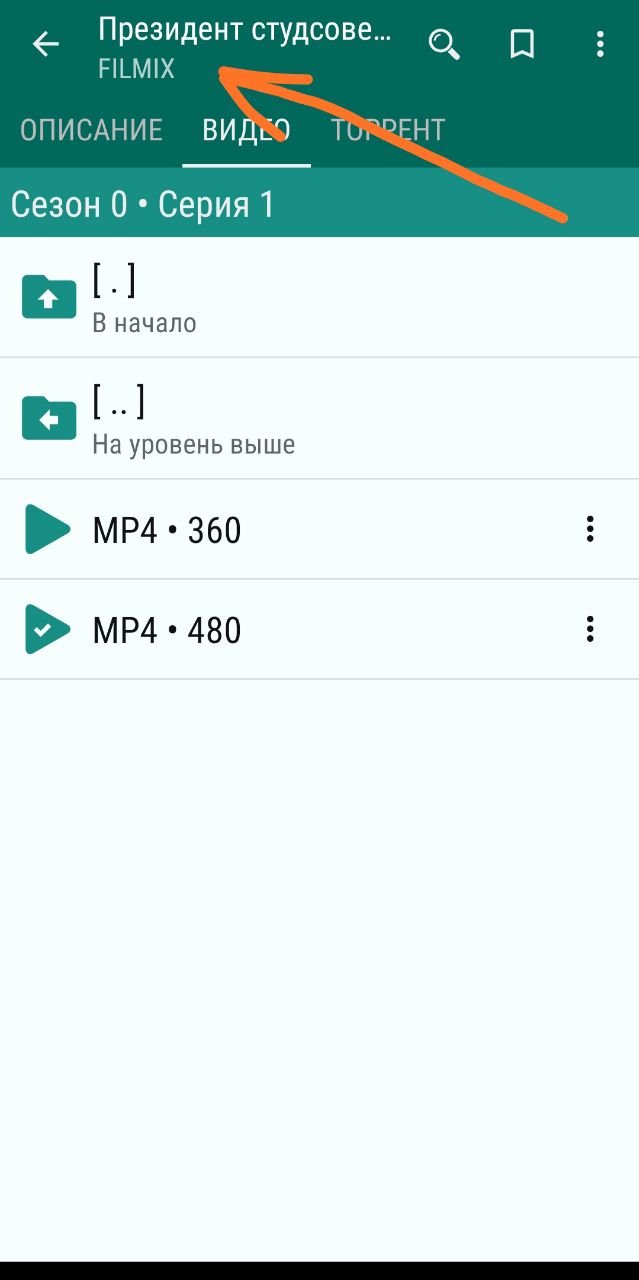Switch to the ТОРРЕНТ tab
Screen dimensions: 639x1280
point(388,130)
